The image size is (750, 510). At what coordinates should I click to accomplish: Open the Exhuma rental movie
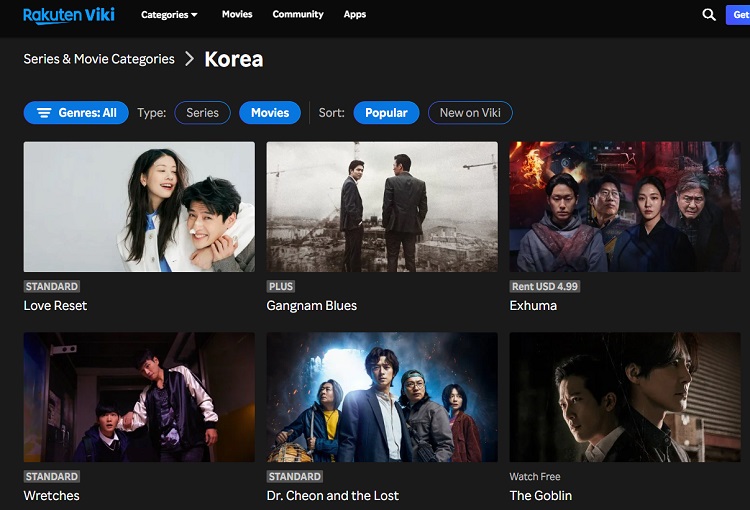click(x=625, y=207)
